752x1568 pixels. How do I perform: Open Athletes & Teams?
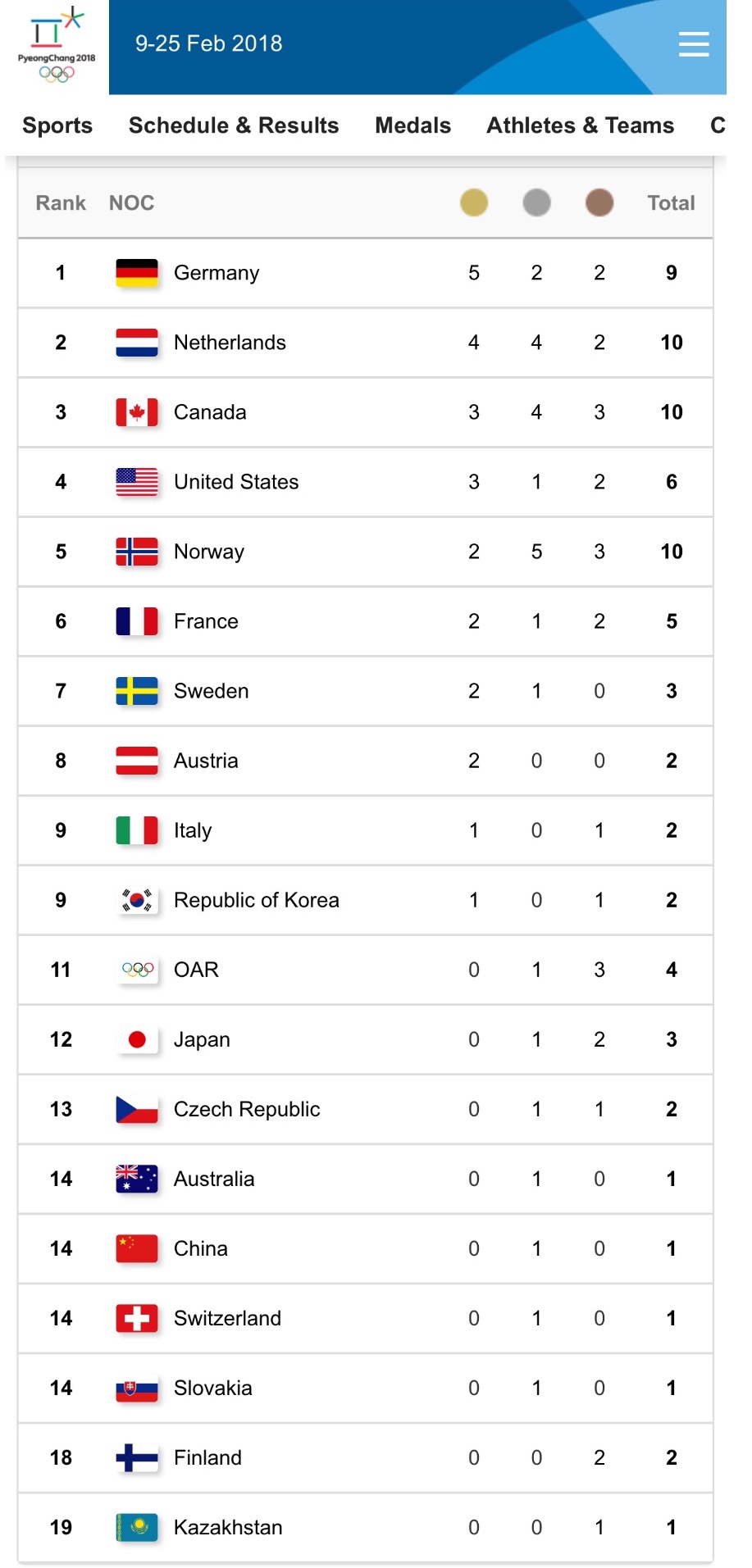pyautogui.click(x=581, y=125)
